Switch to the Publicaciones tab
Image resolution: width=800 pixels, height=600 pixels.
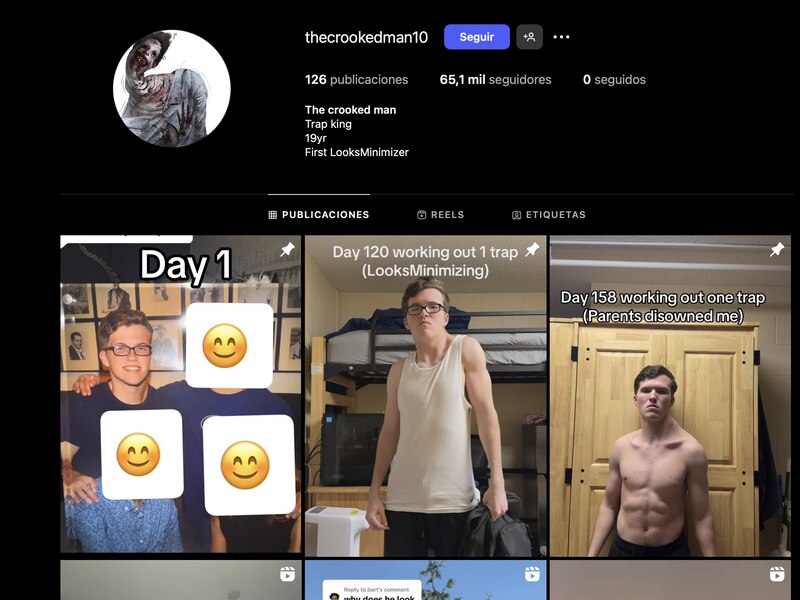pos(319,215)
